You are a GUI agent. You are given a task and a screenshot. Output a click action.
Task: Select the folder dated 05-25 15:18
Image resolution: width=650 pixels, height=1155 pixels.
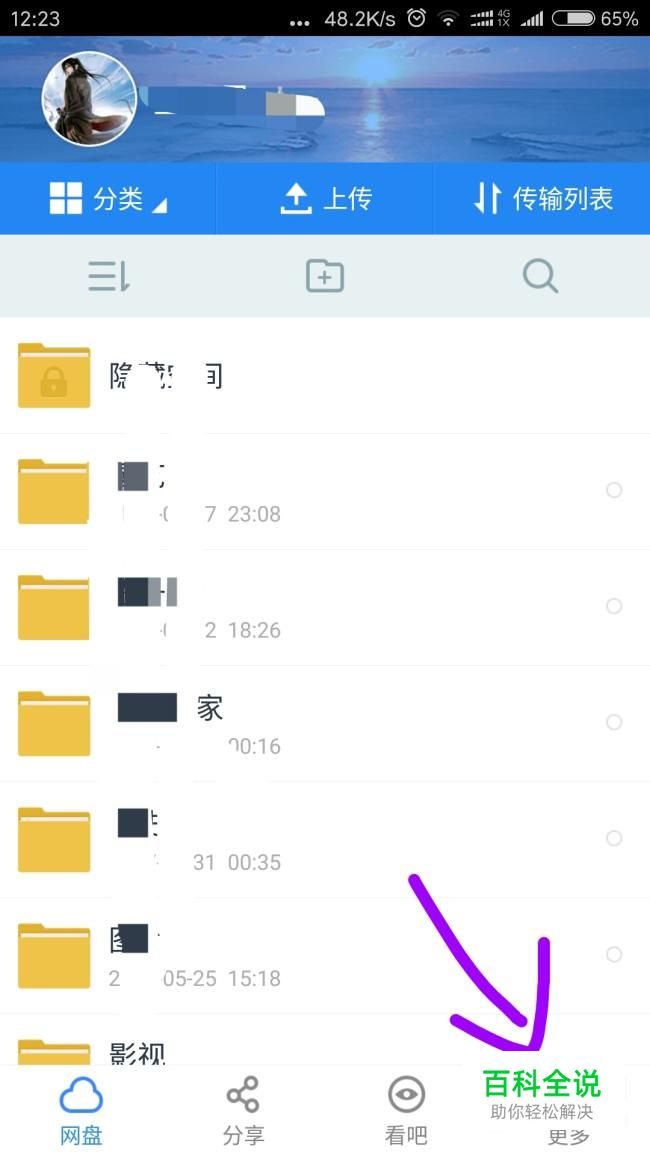point(614,954)
